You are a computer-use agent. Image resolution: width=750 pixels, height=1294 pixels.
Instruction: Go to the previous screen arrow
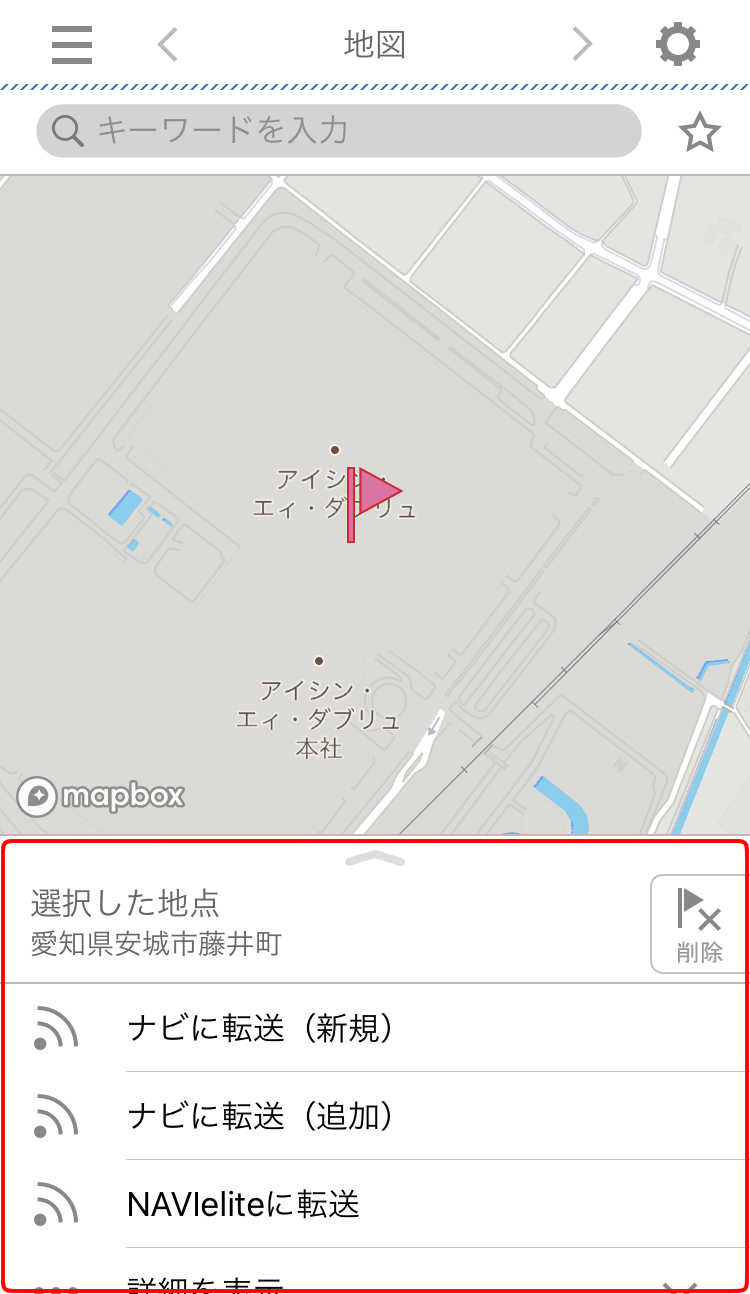click(x=168, y=45)
